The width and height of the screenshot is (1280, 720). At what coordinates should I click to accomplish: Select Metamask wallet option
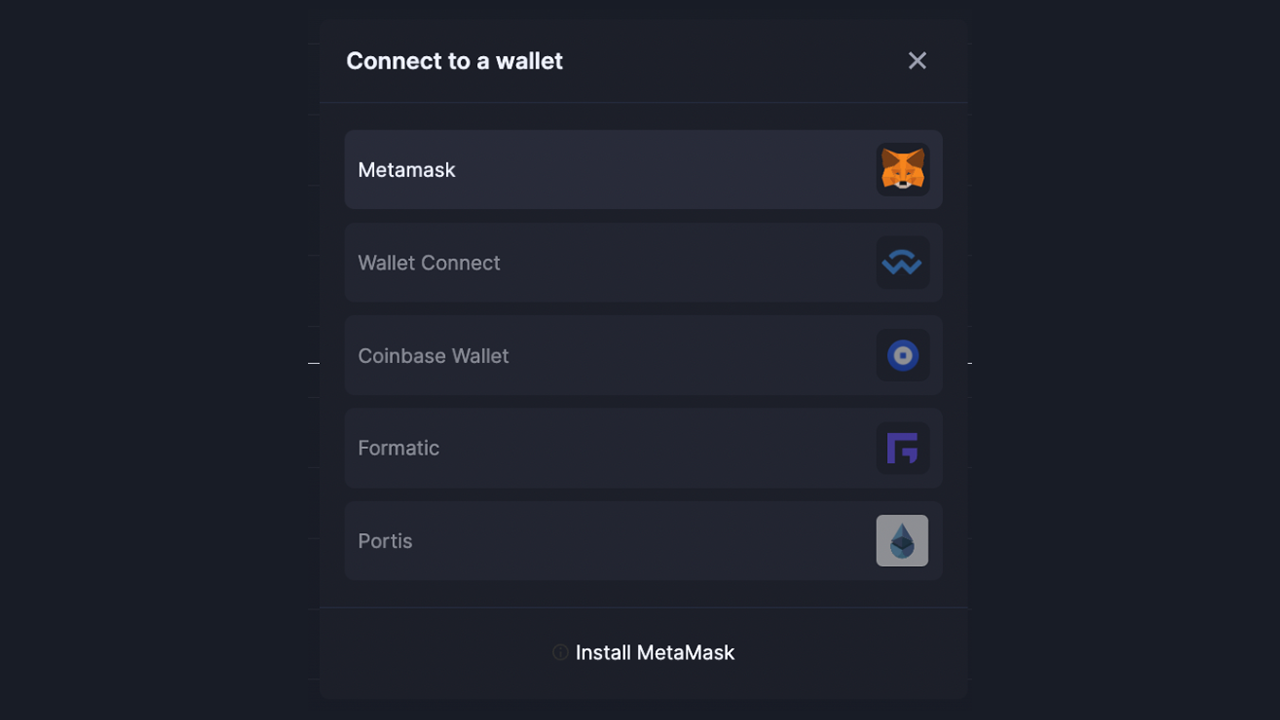[x=643, y=169]
